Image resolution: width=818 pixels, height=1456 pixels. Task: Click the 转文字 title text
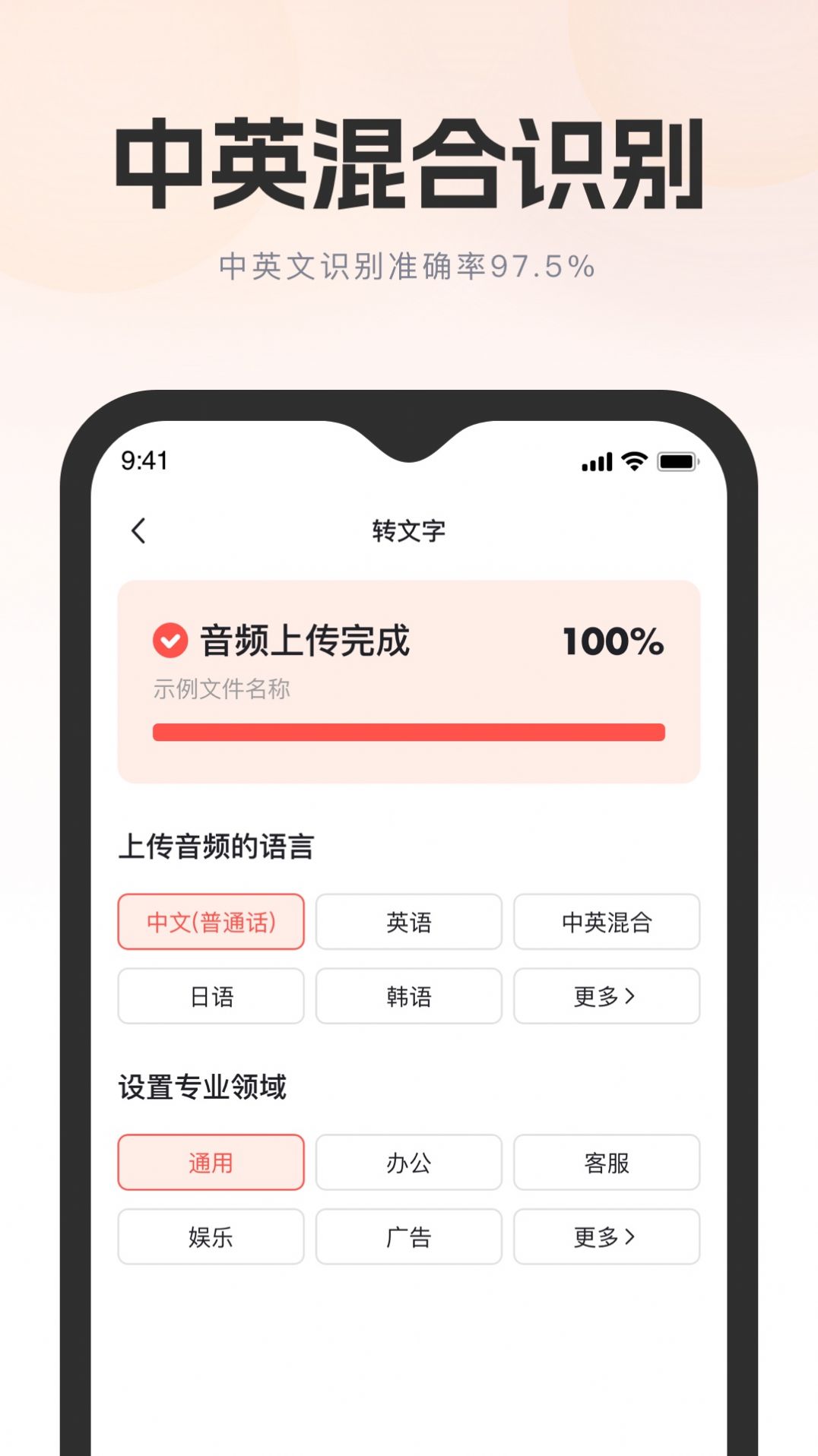[x=409, y=530]
